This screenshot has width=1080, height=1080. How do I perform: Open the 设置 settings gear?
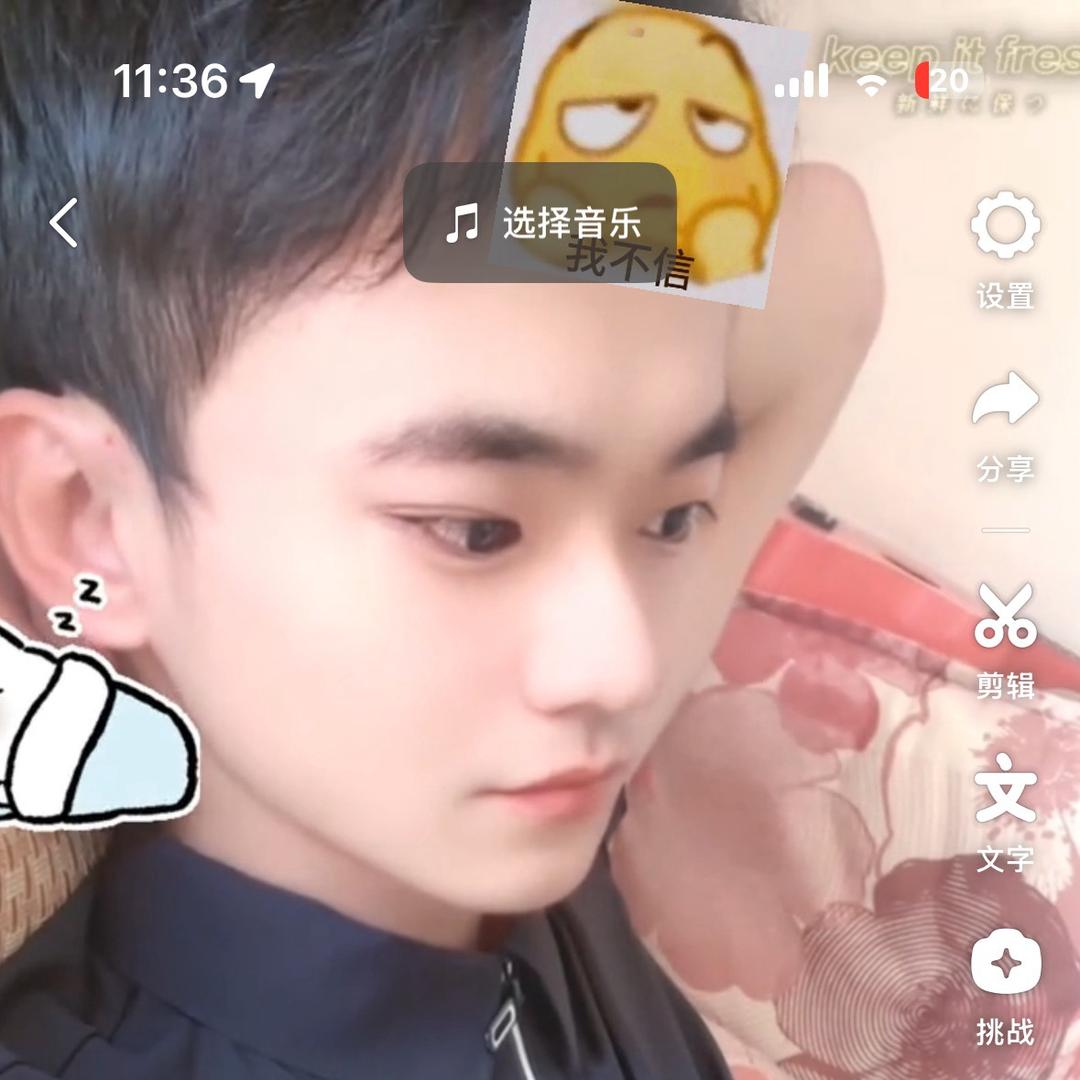[1005, 226]
